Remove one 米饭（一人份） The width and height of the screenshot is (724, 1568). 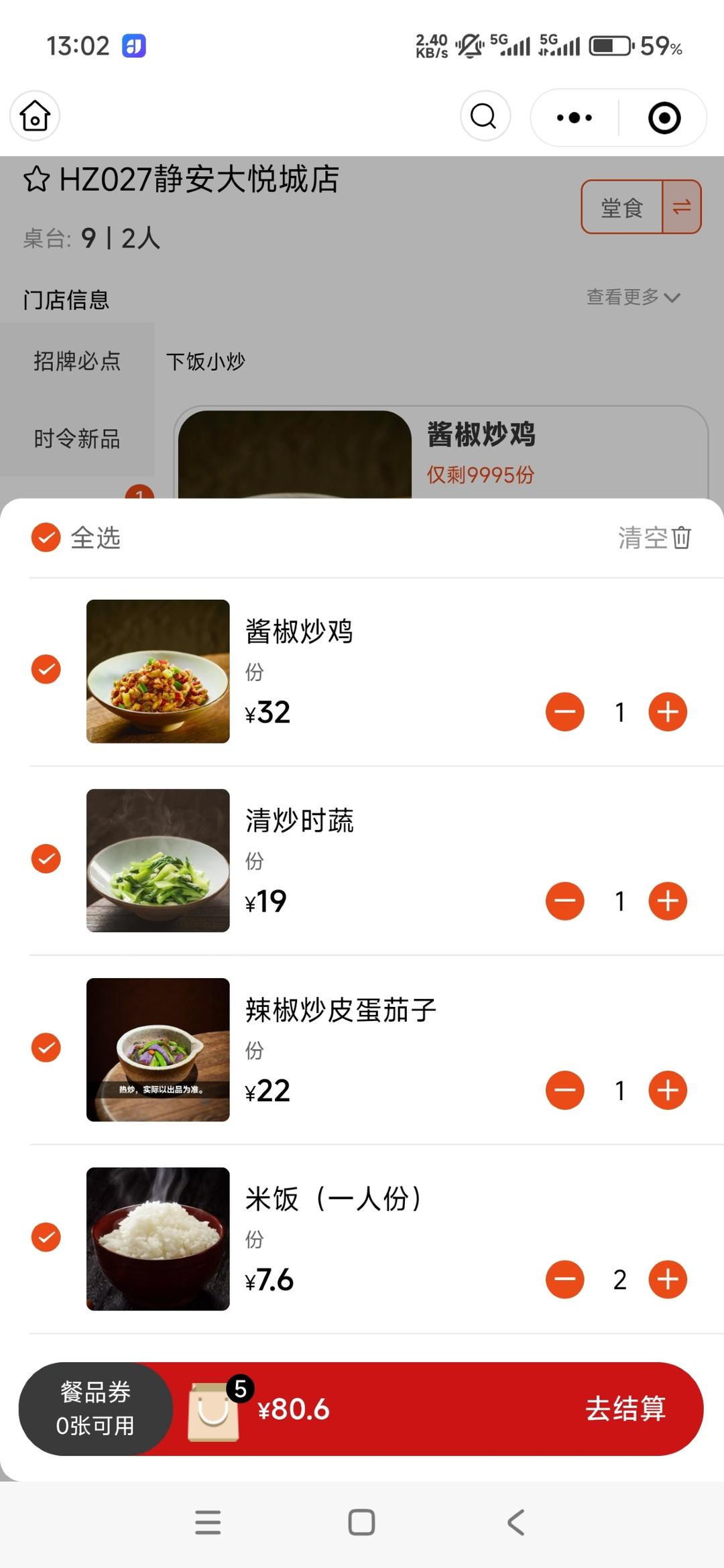pyautogui.click(x=564, y=1280)
